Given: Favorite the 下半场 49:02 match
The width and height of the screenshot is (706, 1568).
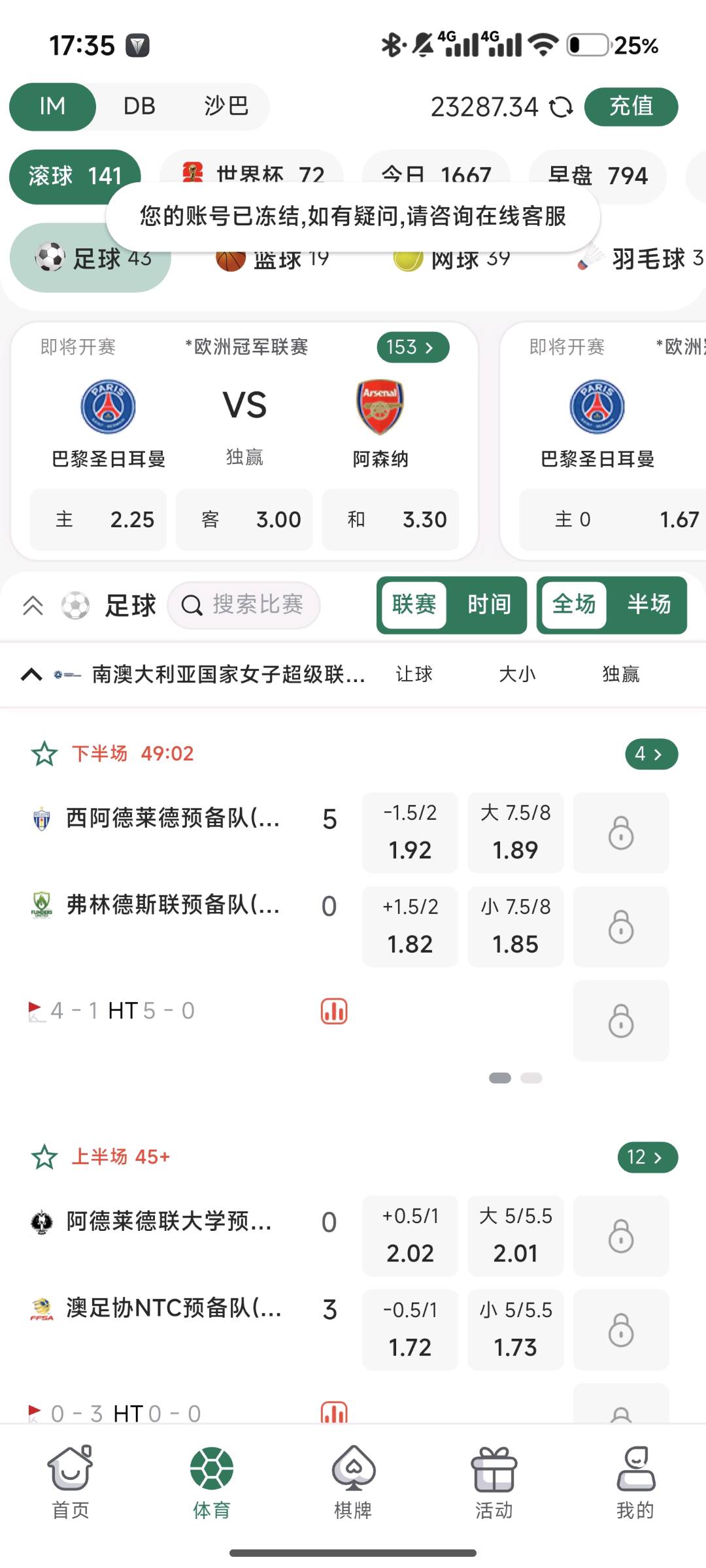Looking at the screenshot, I should 44,754.
